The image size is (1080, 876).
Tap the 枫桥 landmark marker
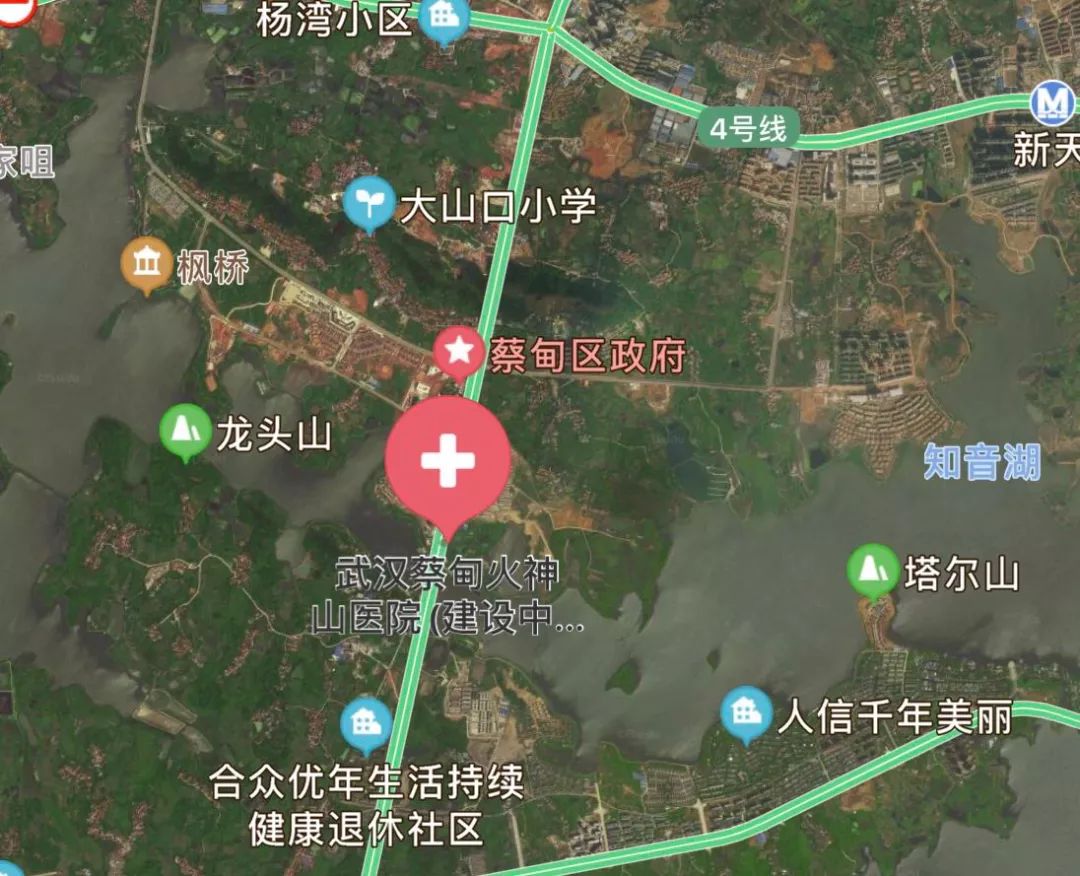tap(147, 264)
